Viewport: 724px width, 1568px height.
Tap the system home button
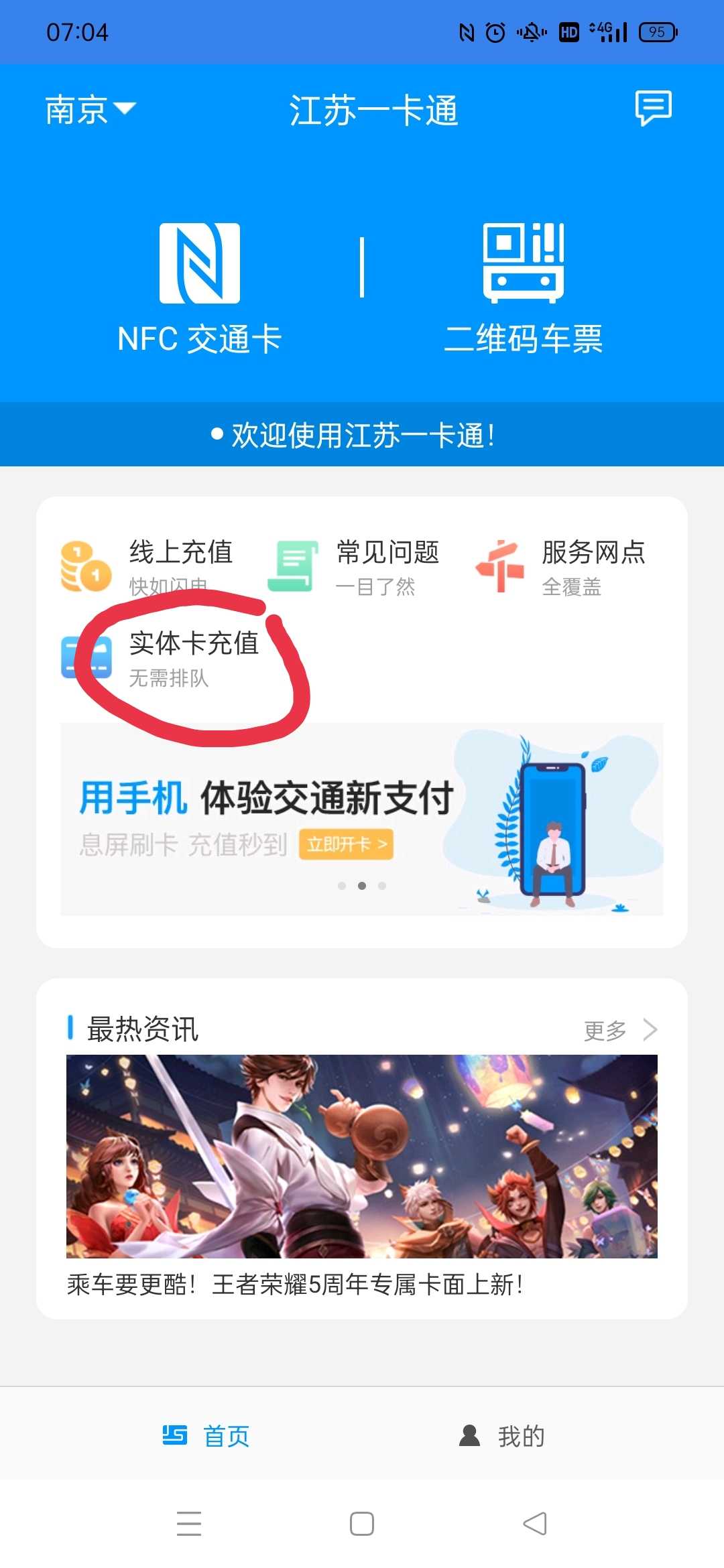click(362, 1523)
